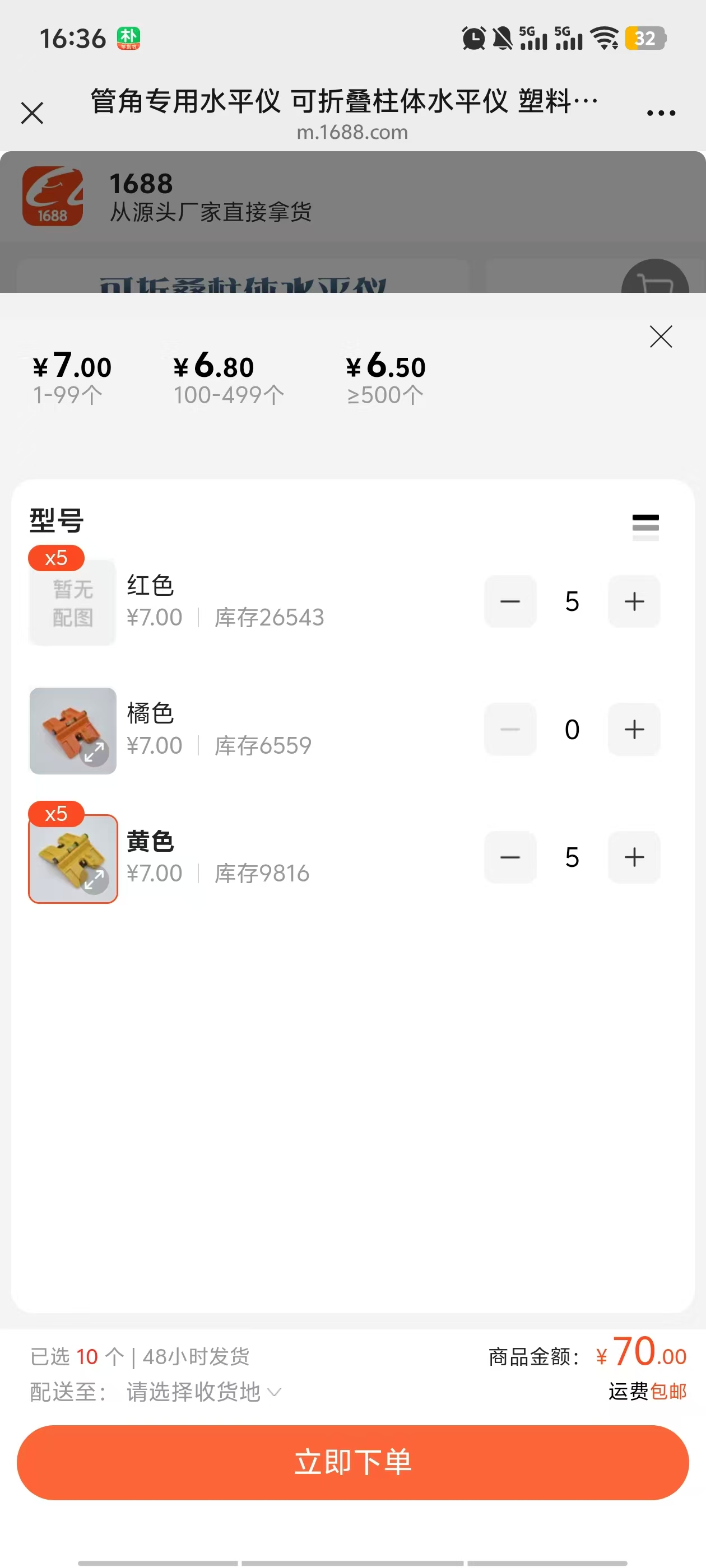Screen dimensions: 706x1568
Task: Enlarge the 黄色 product image
Action: point(94,880)
